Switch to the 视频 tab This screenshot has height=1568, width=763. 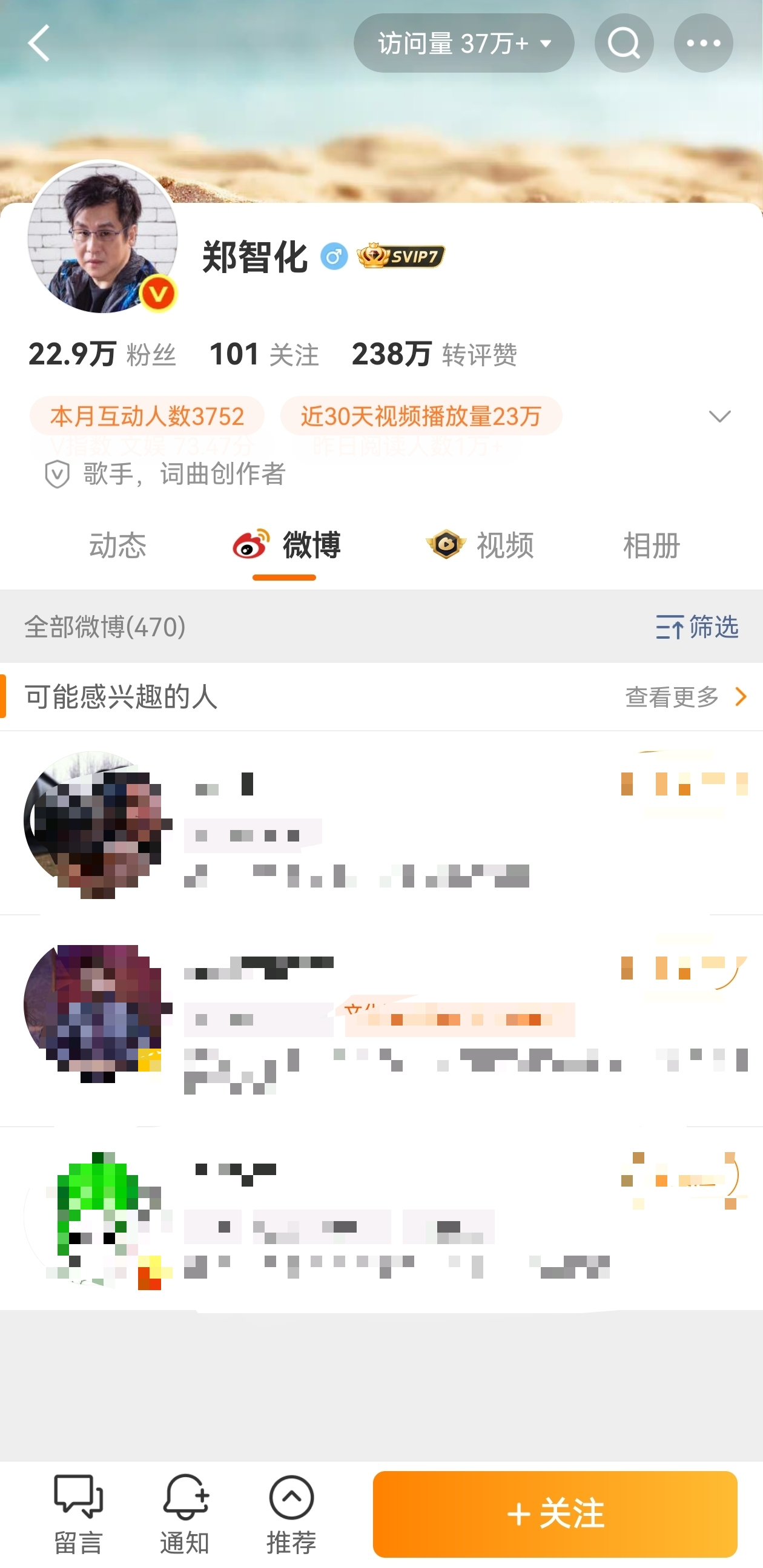480,545
